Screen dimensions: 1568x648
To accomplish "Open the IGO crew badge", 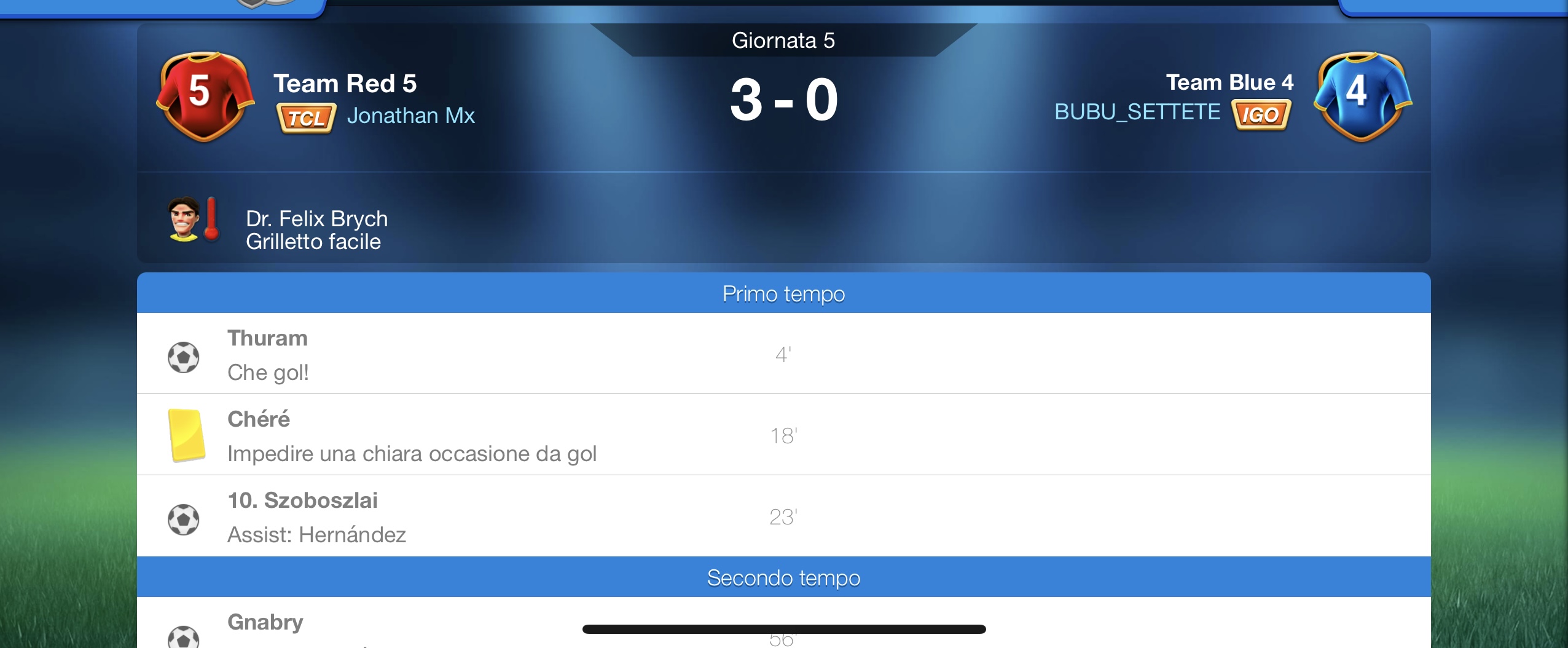I will point(1261,115).
